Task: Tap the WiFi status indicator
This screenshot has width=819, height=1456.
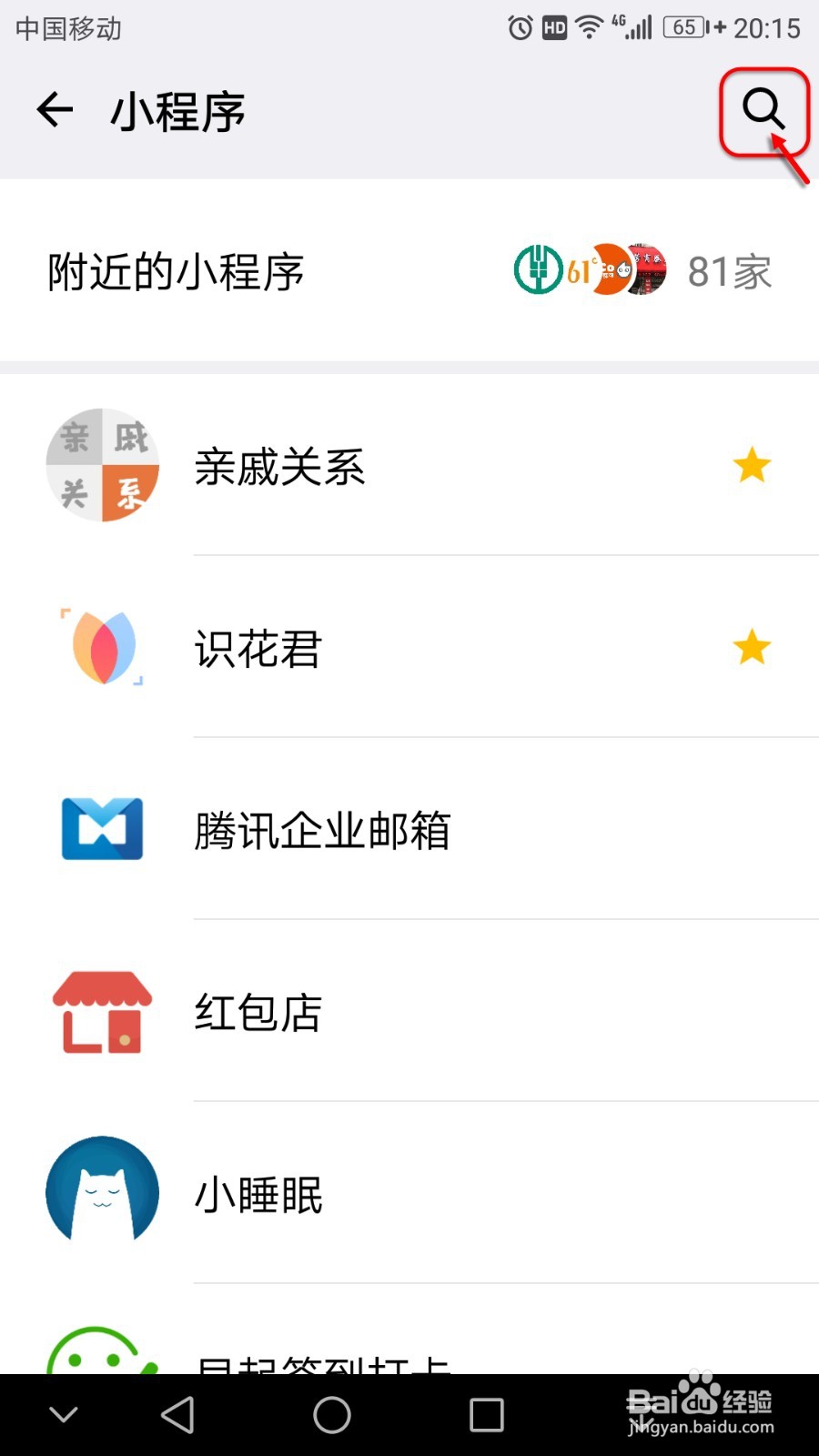Action: [588, 27]
